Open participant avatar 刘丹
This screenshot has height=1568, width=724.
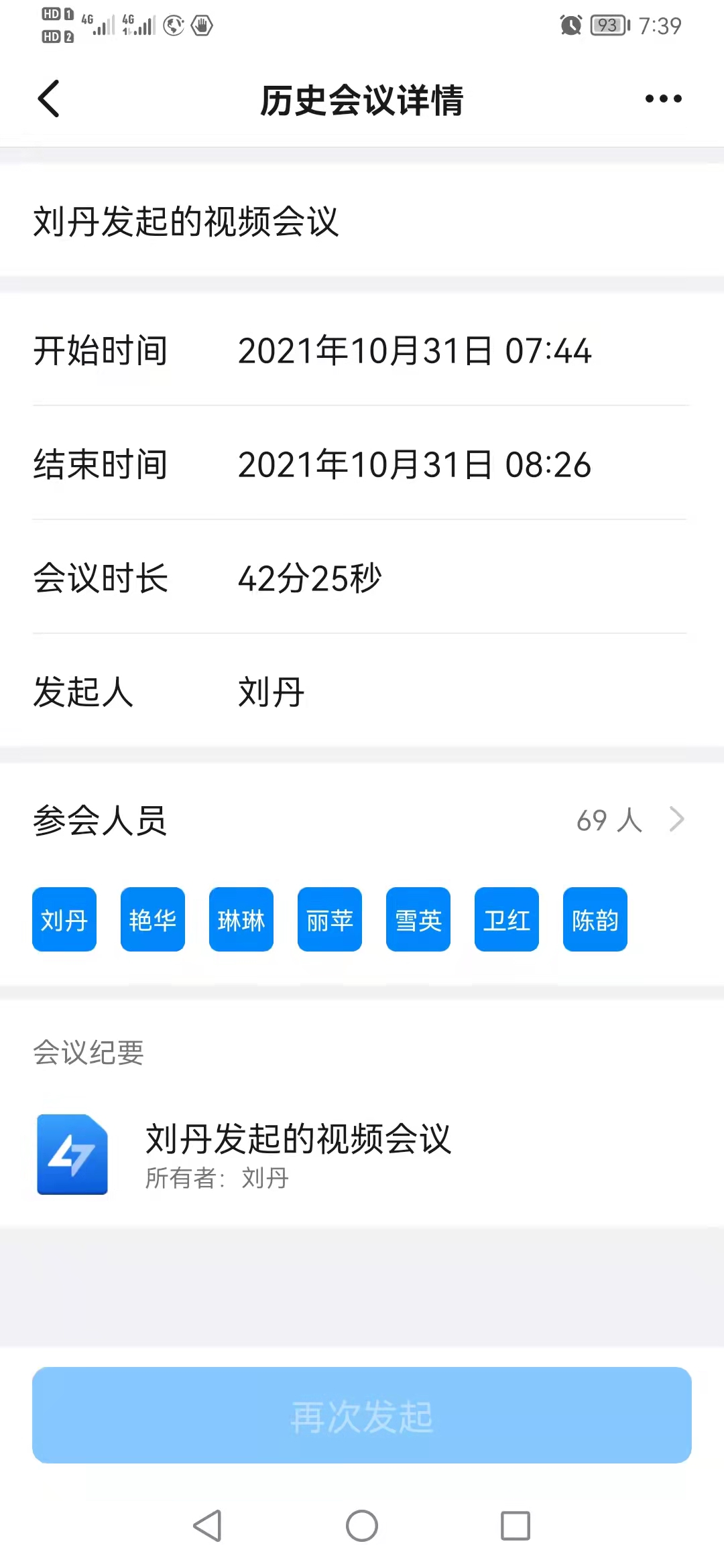[64, 919]
